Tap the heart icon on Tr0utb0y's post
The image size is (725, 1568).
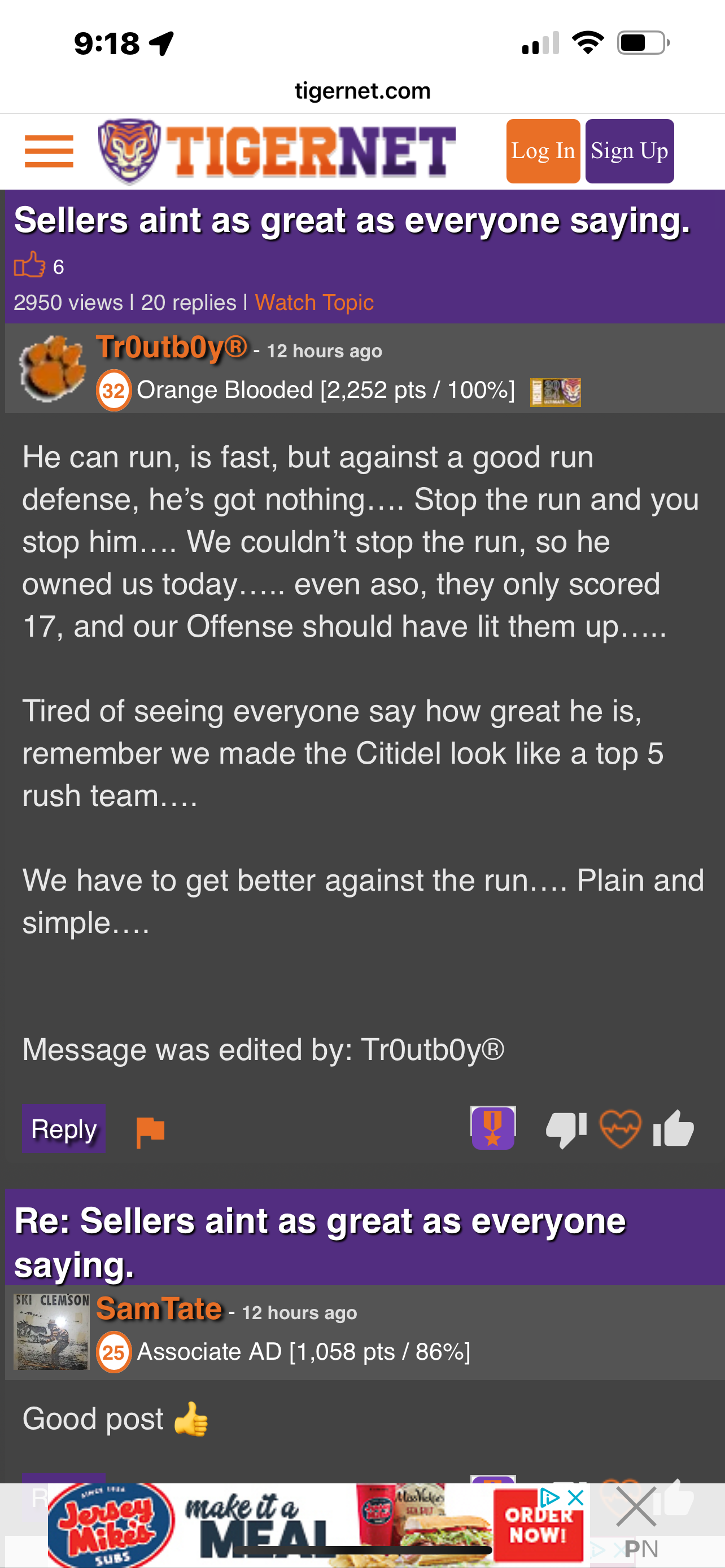[x=619, y=1129]
